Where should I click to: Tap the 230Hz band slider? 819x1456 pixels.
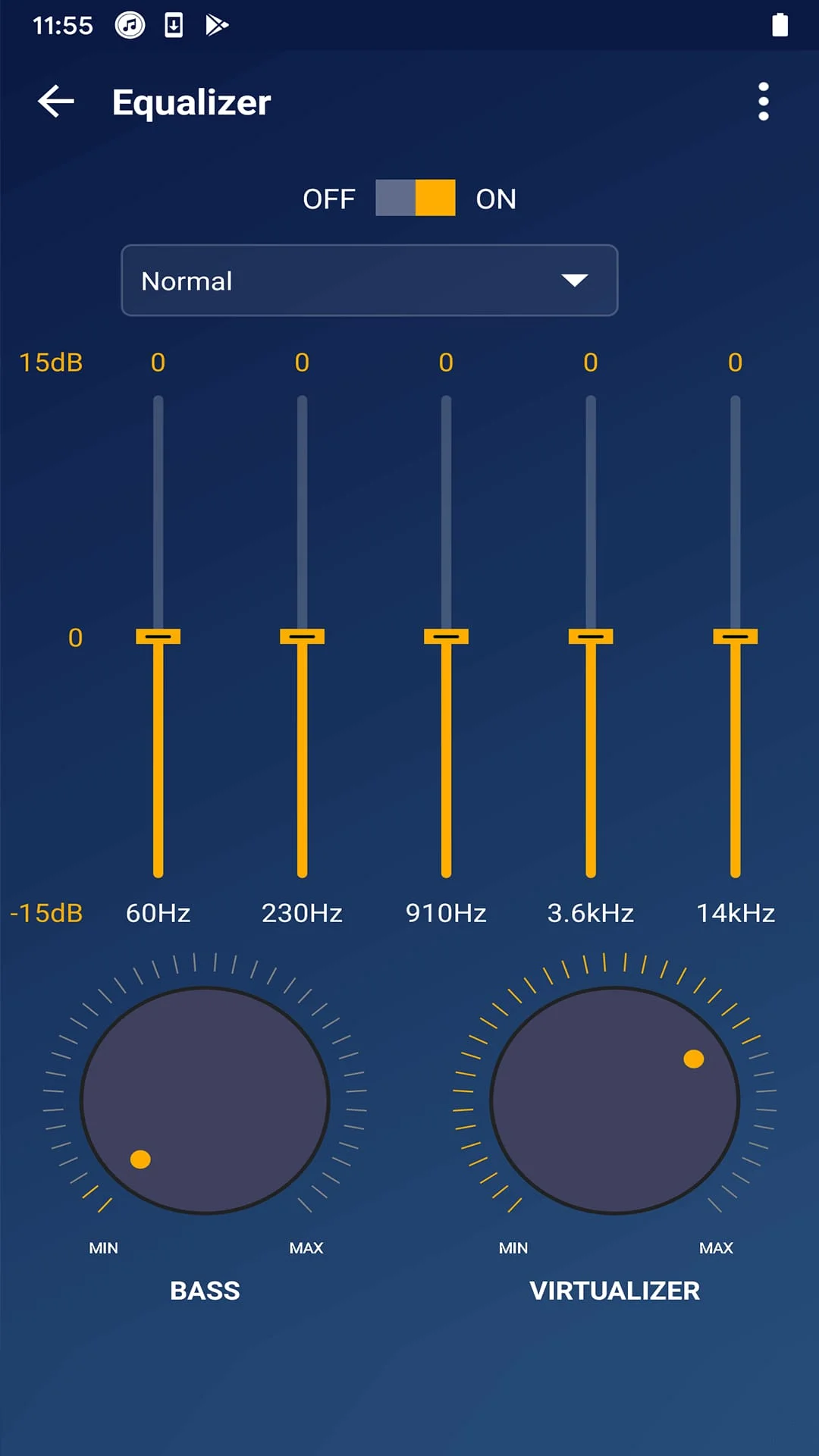tap(302, 636)
